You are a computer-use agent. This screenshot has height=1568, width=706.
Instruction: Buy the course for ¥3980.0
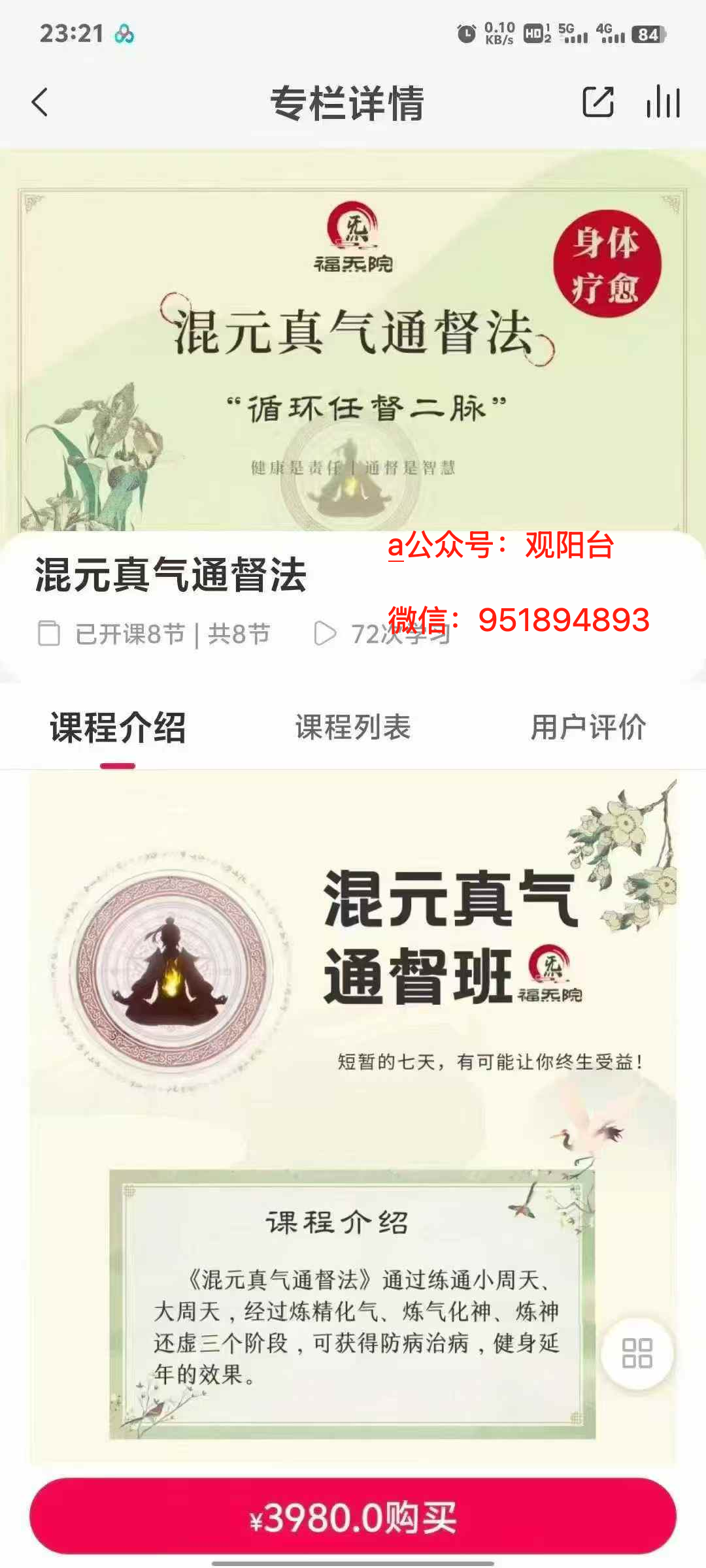tap(353, 1516)
